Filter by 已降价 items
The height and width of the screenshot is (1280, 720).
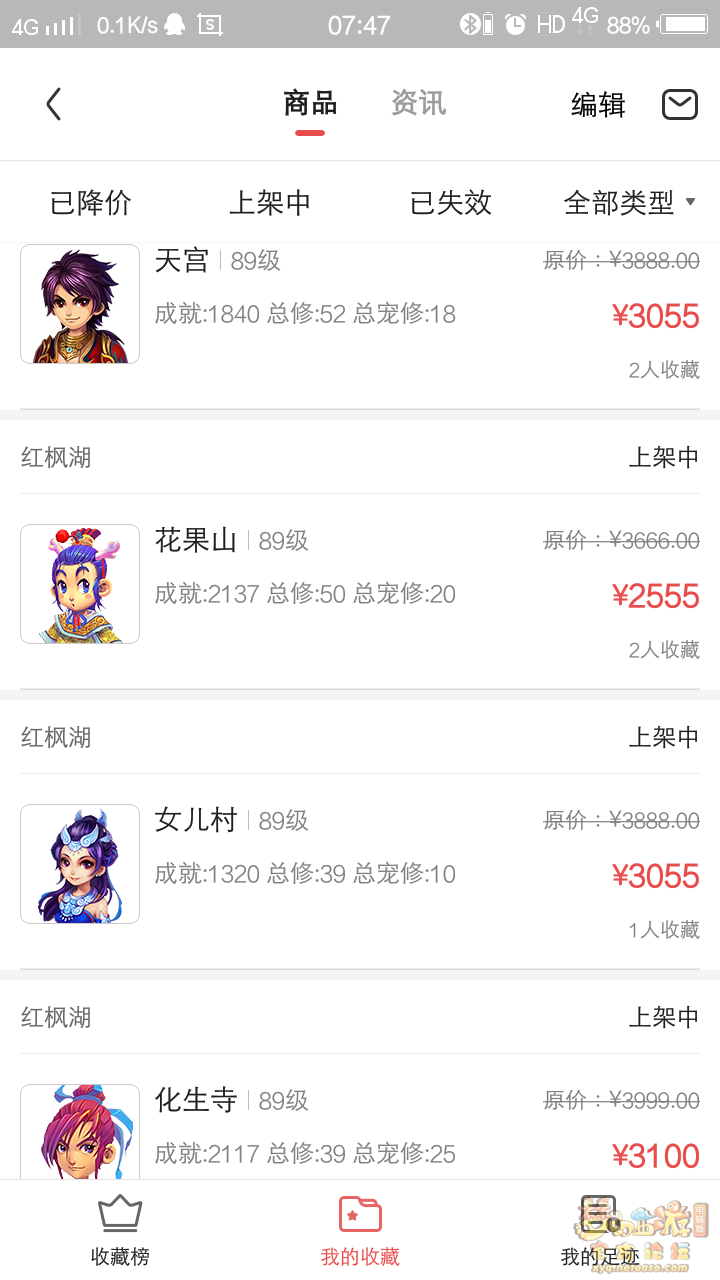pos(91,203)
